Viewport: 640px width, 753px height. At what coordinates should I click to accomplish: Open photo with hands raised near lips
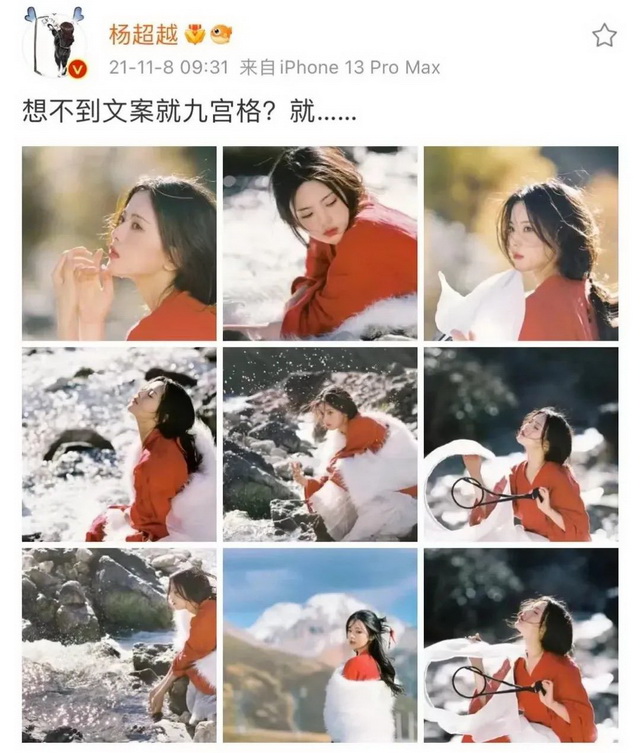pos(119,243)
